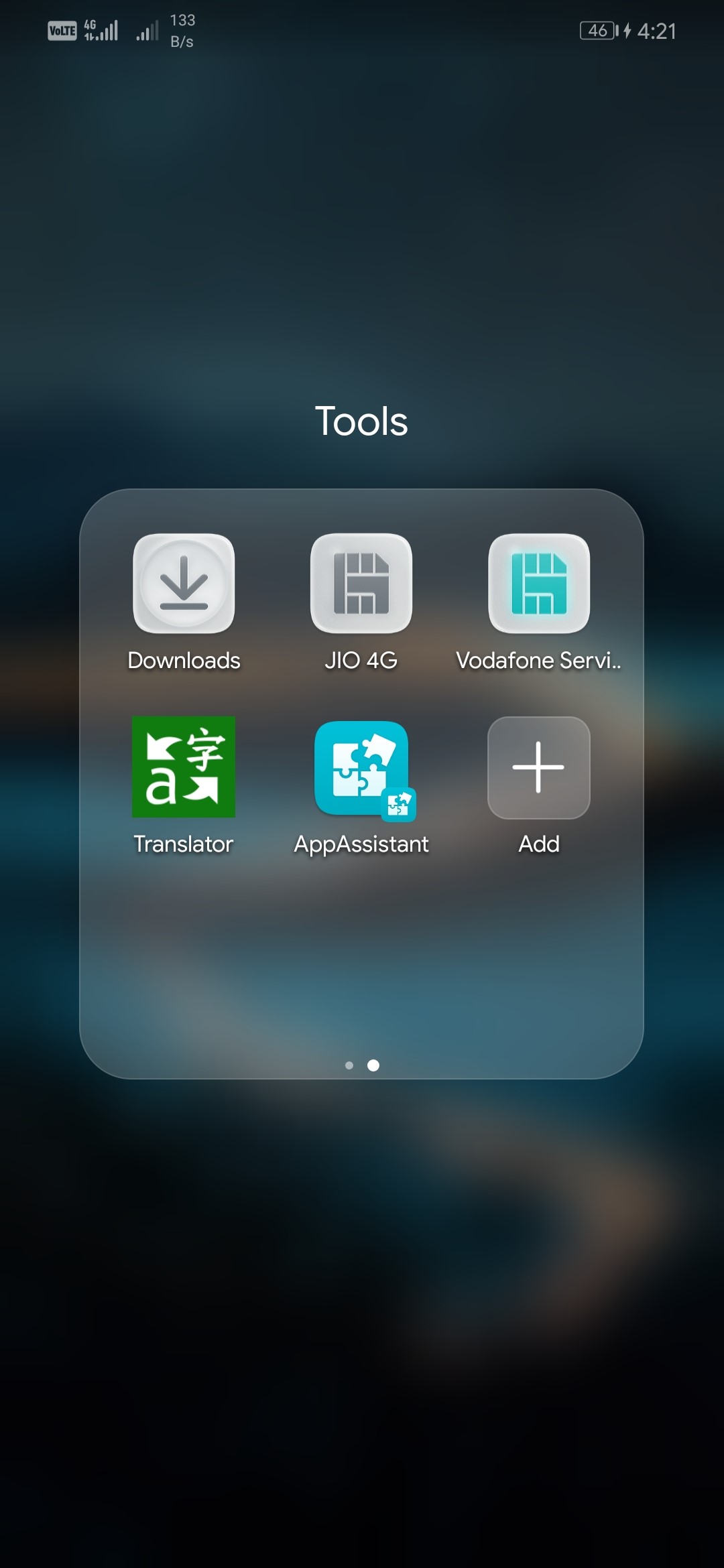Open the Downloads app

point(184,584)
